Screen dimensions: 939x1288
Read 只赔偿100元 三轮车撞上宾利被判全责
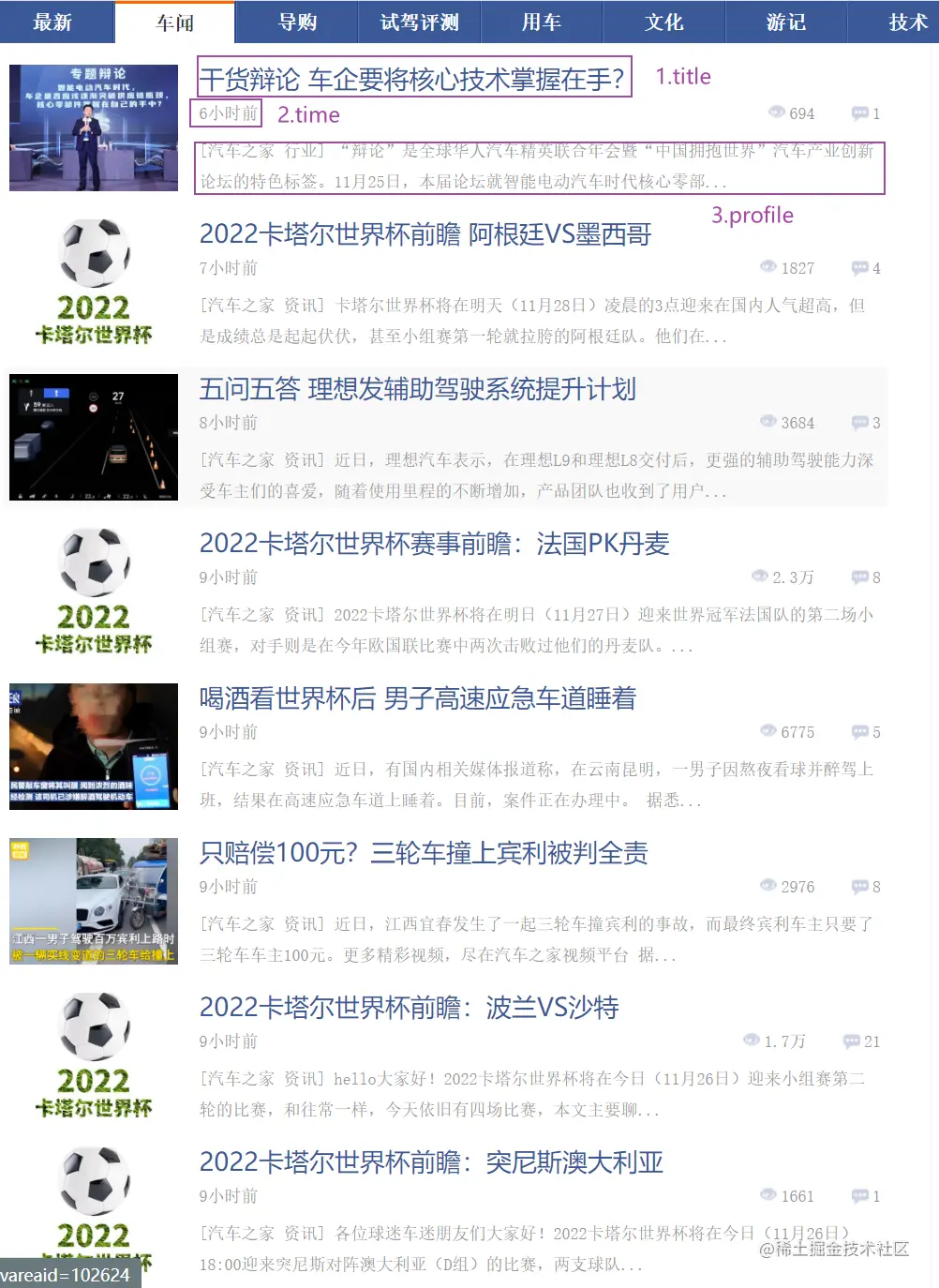point(423,853)
